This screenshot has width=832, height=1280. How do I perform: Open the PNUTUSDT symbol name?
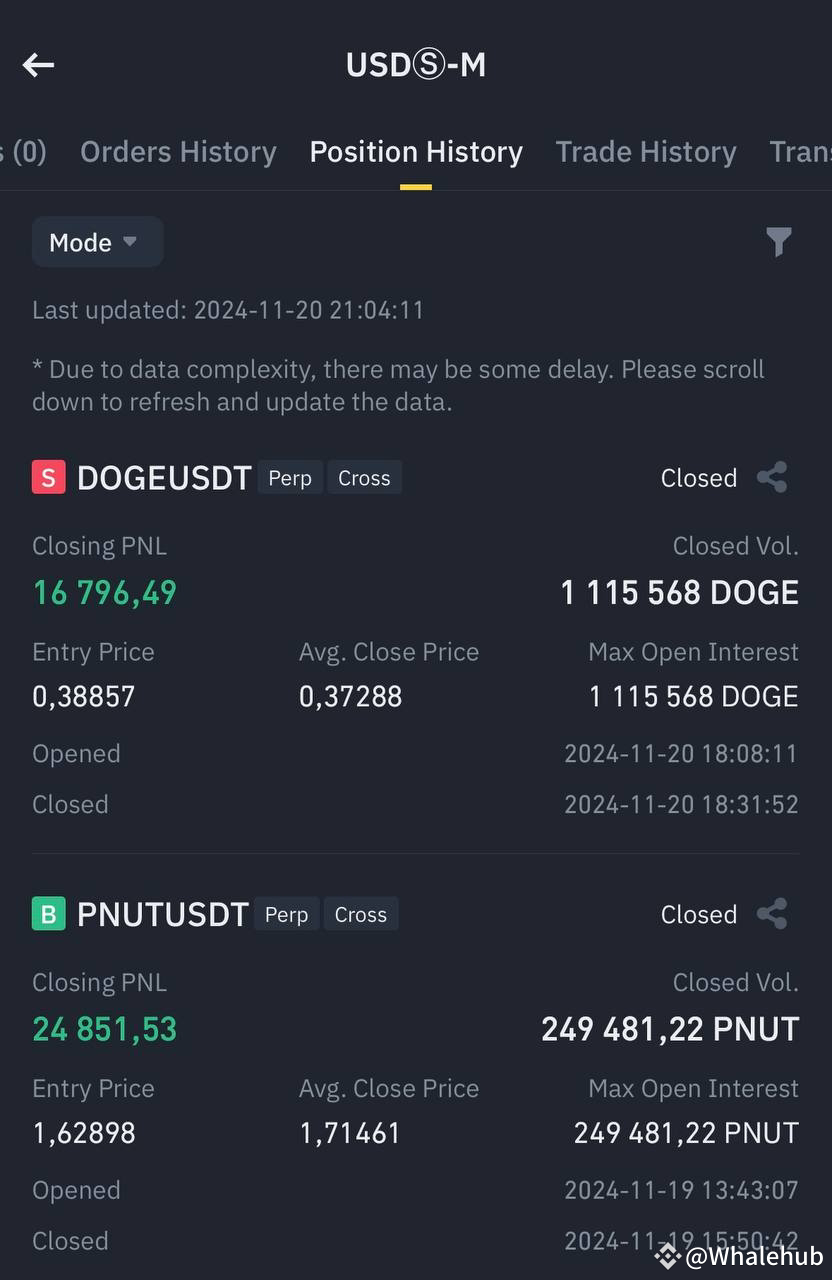pos(163,913)
